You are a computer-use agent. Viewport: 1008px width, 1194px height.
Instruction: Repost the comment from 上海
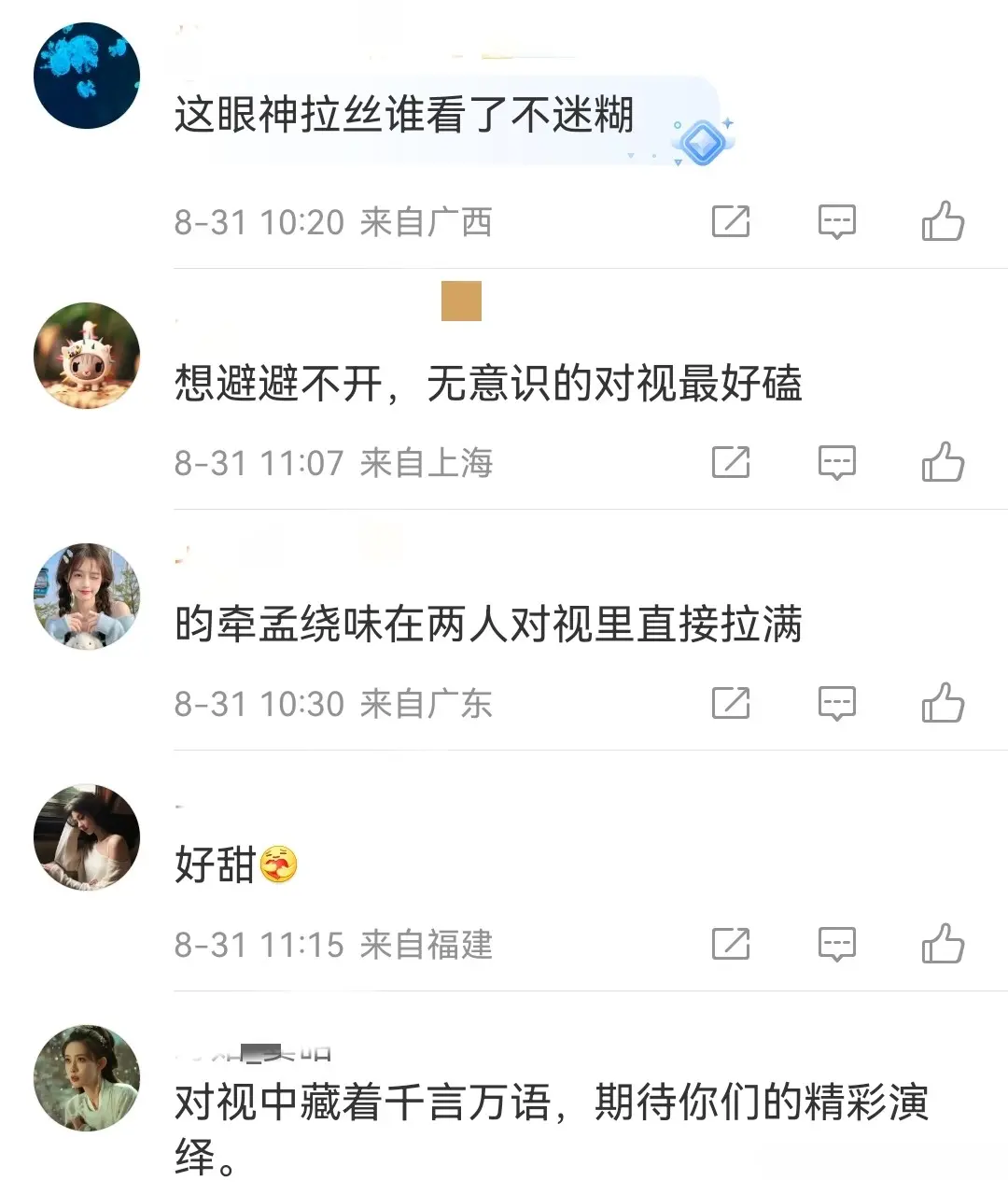click(731, 462)
